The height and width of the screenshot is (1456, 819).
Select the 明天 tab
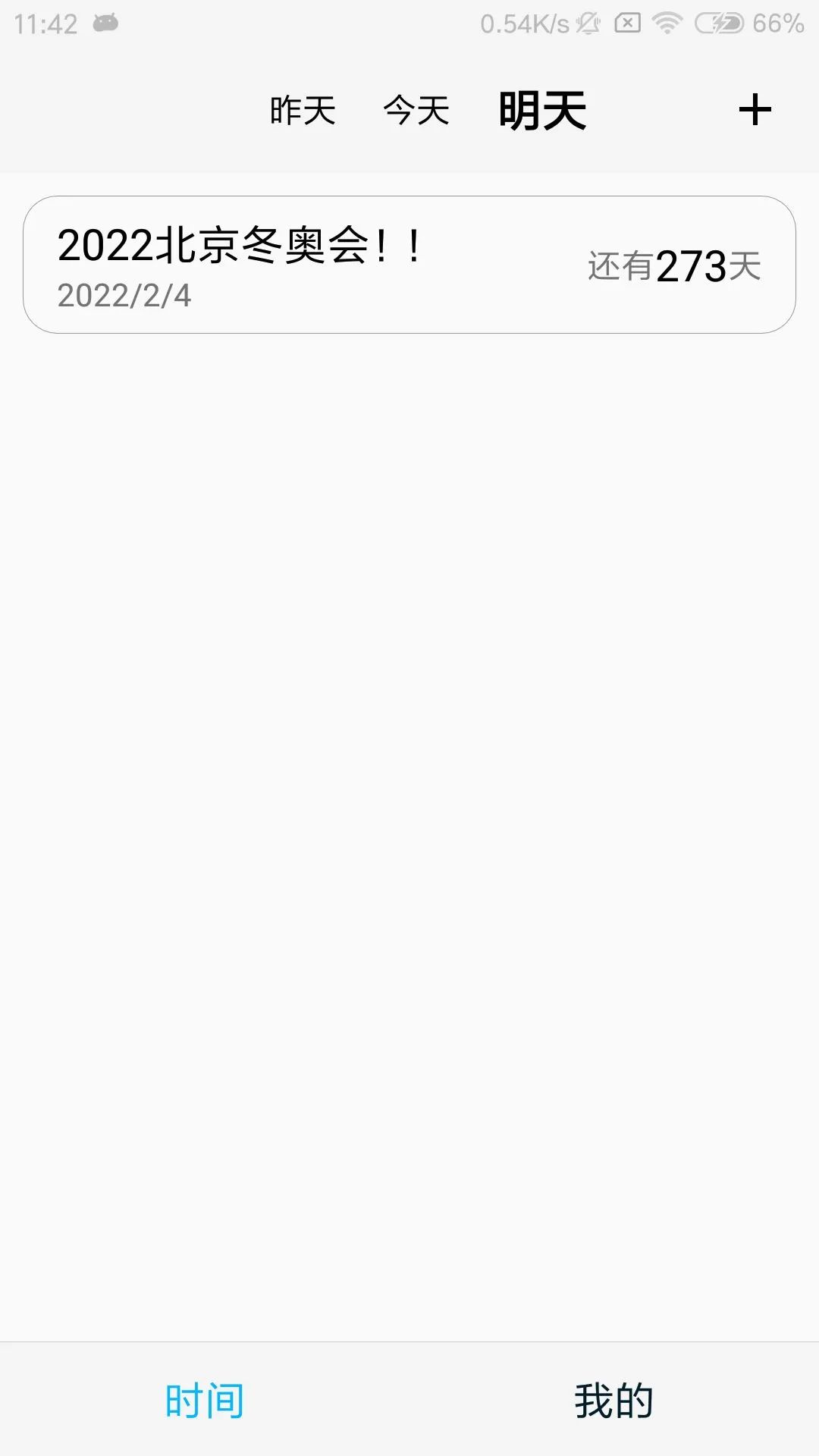[x=542, y=111]
